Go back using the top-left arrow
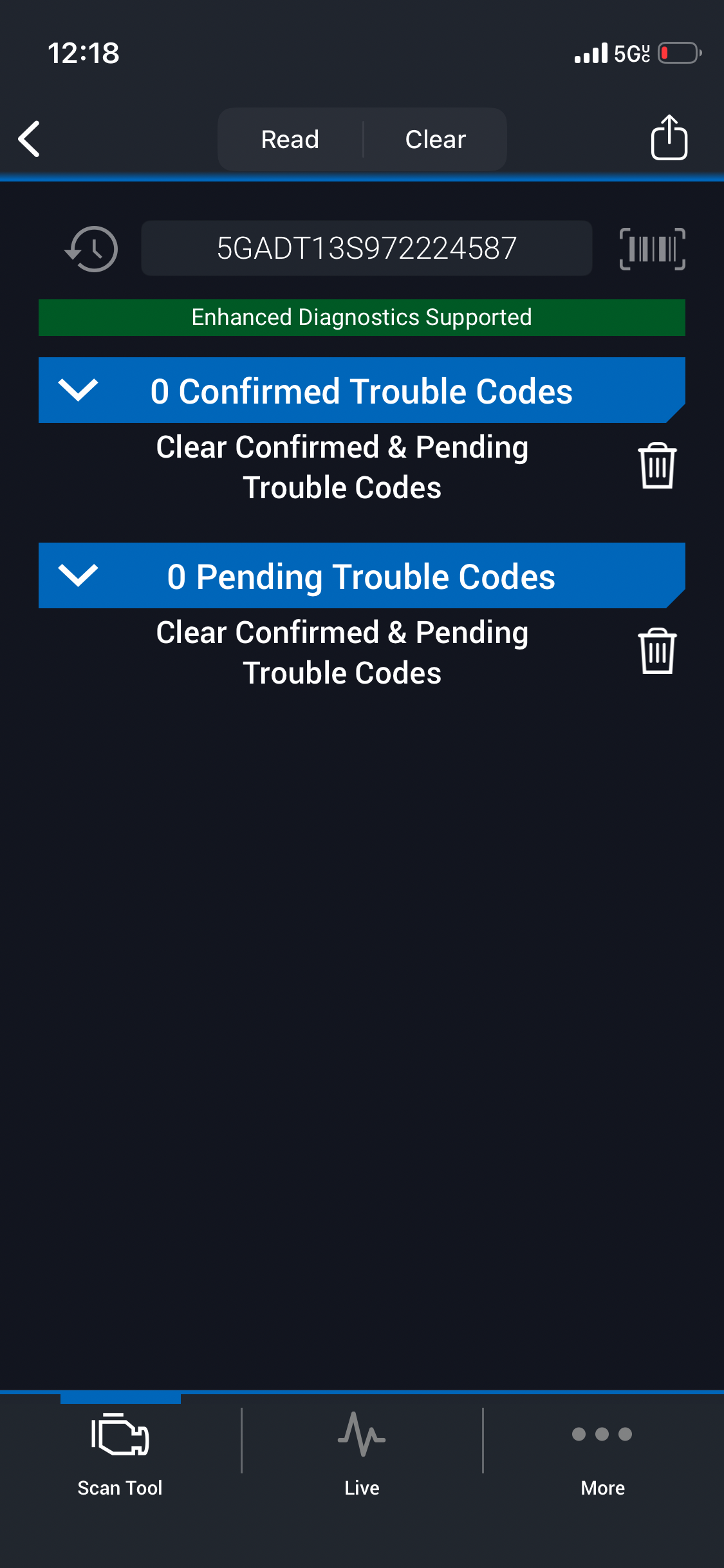Screen dimensions: 724x1568 30,139
